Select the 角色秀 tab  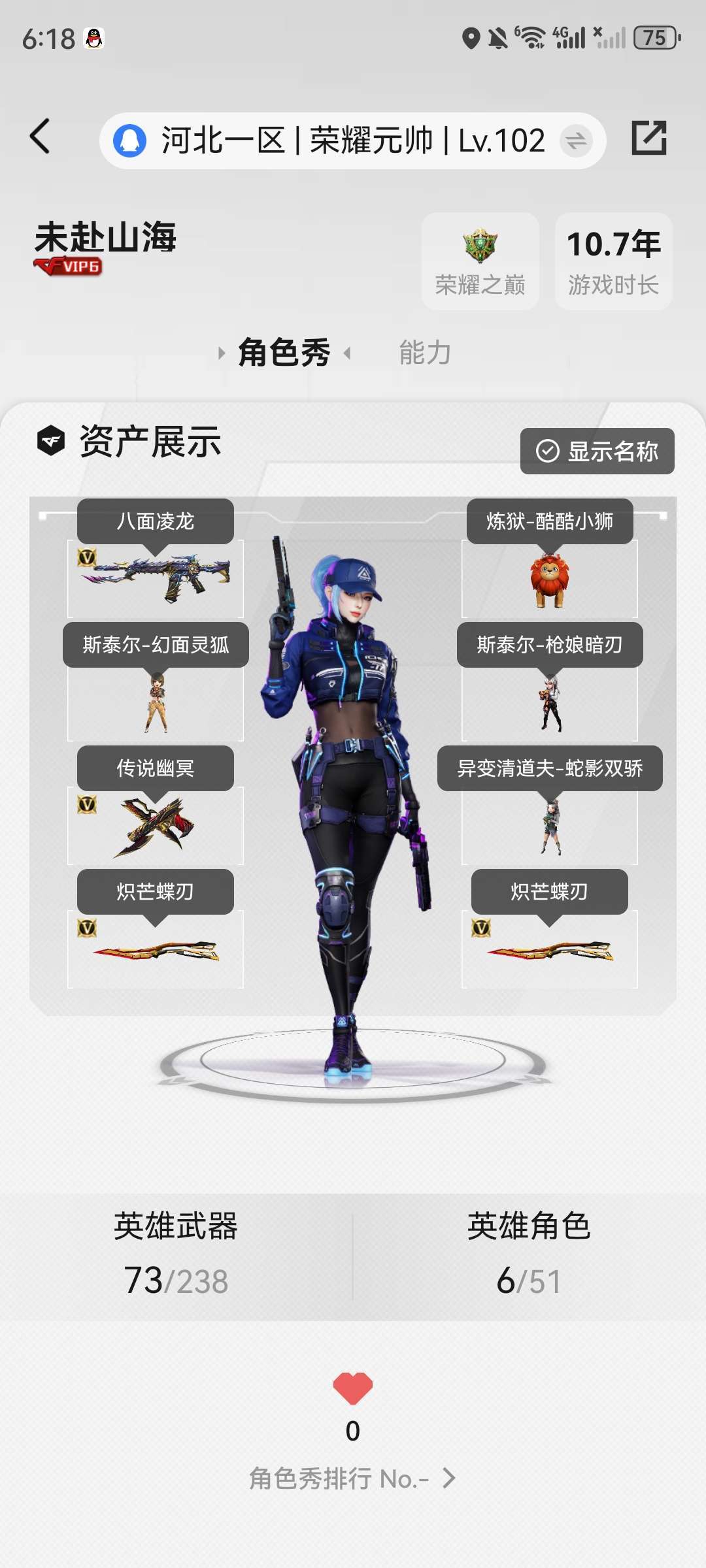[x=284, y=353]
